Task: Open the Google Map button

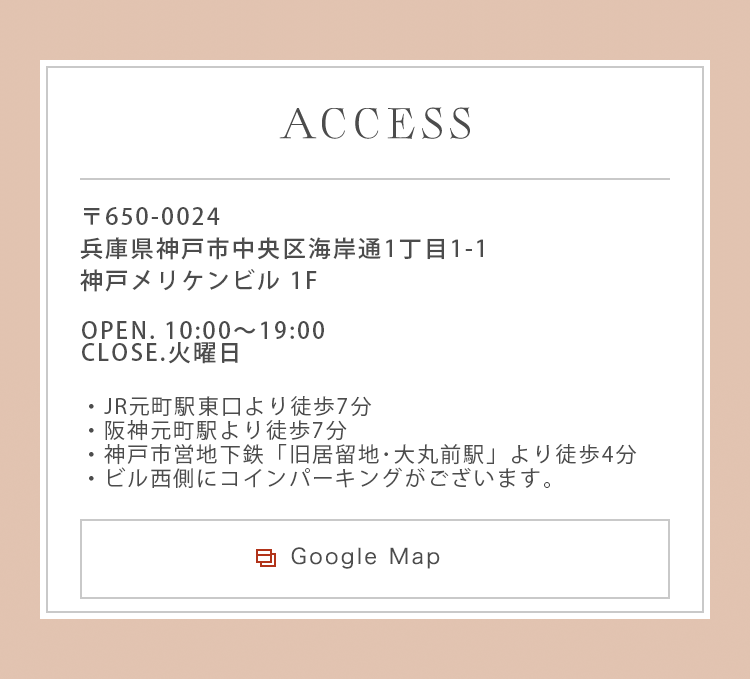Action: pyautogui.click(x=375, y=558)
